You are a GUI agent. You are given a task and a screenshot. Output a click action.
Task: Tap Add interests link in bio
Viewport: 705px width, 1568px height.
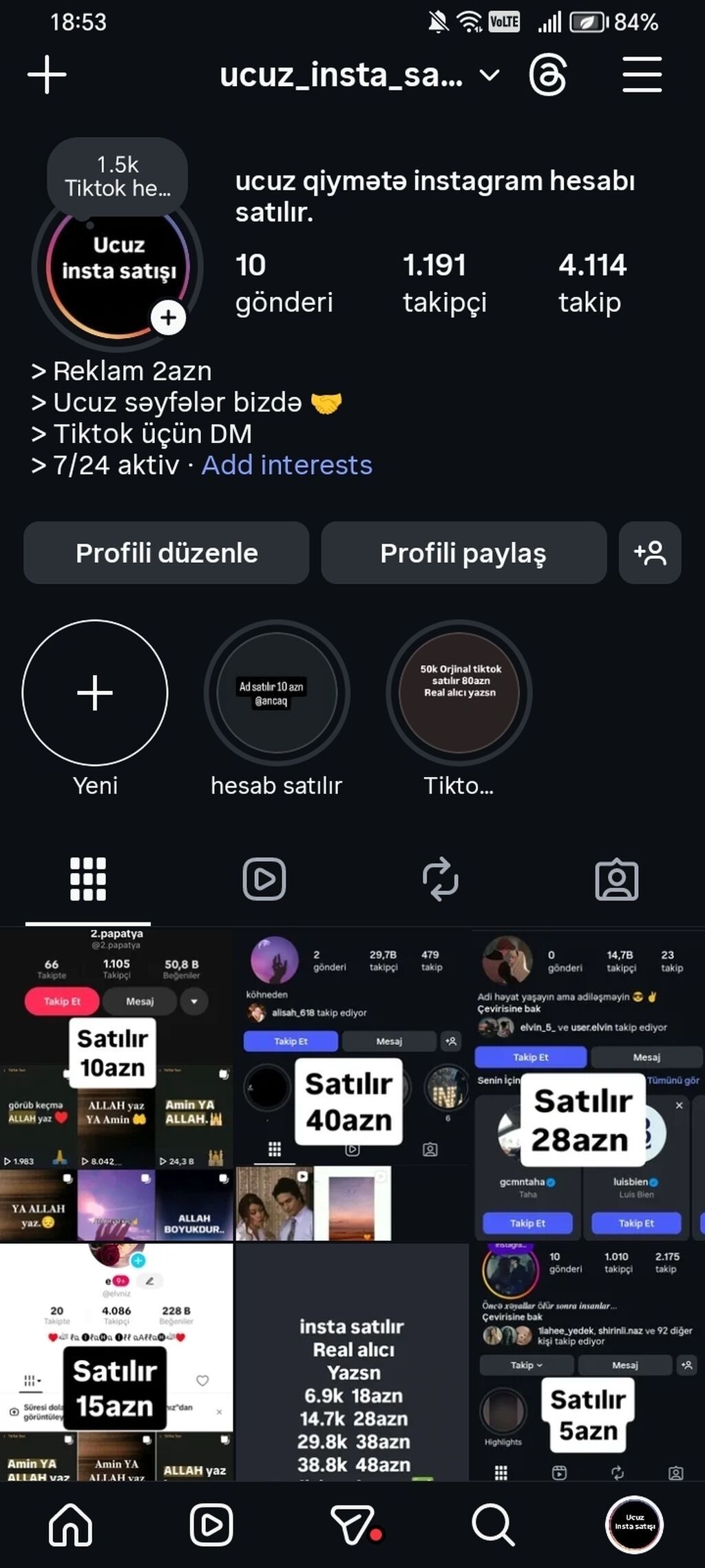click(x=286, y=465)
